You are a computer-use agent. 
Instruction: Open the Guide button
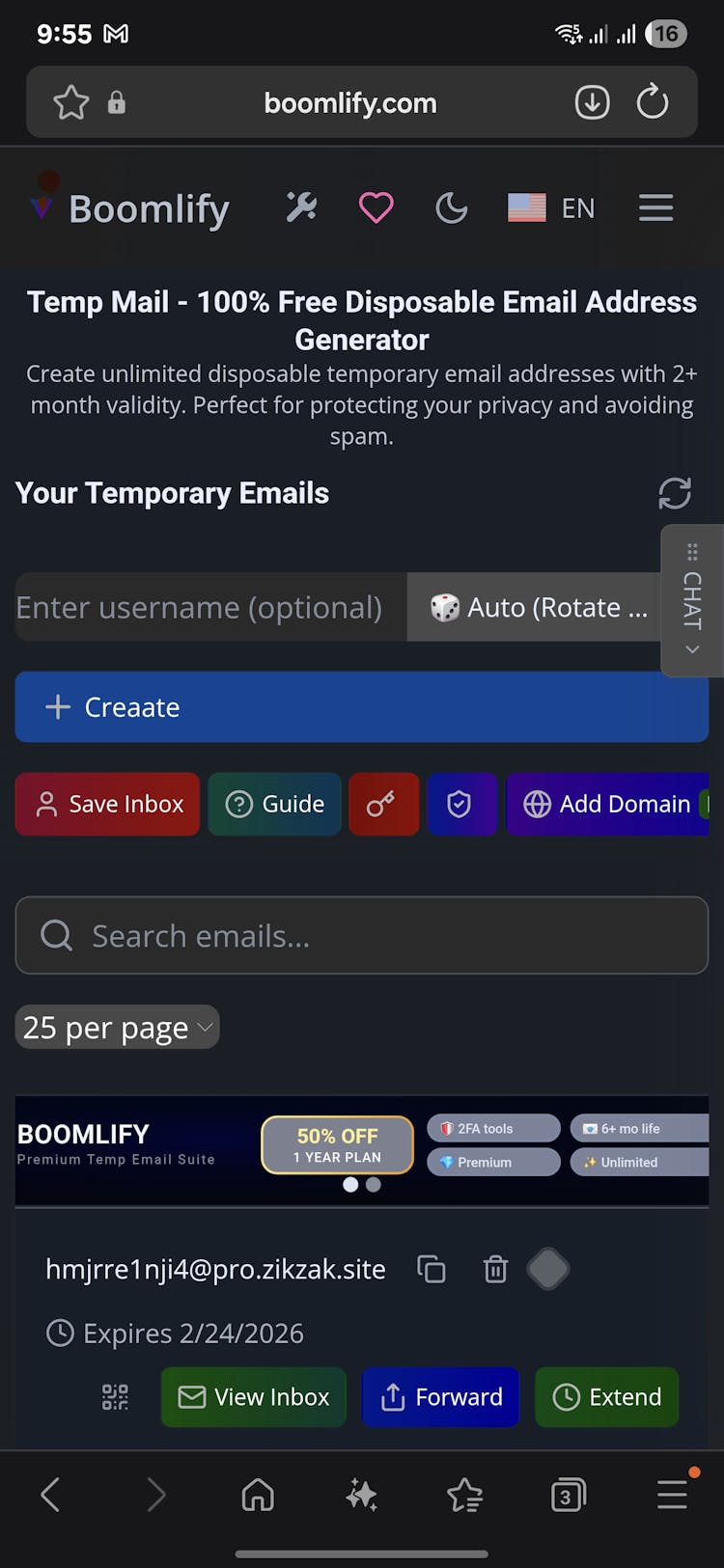tap(275, 804)
